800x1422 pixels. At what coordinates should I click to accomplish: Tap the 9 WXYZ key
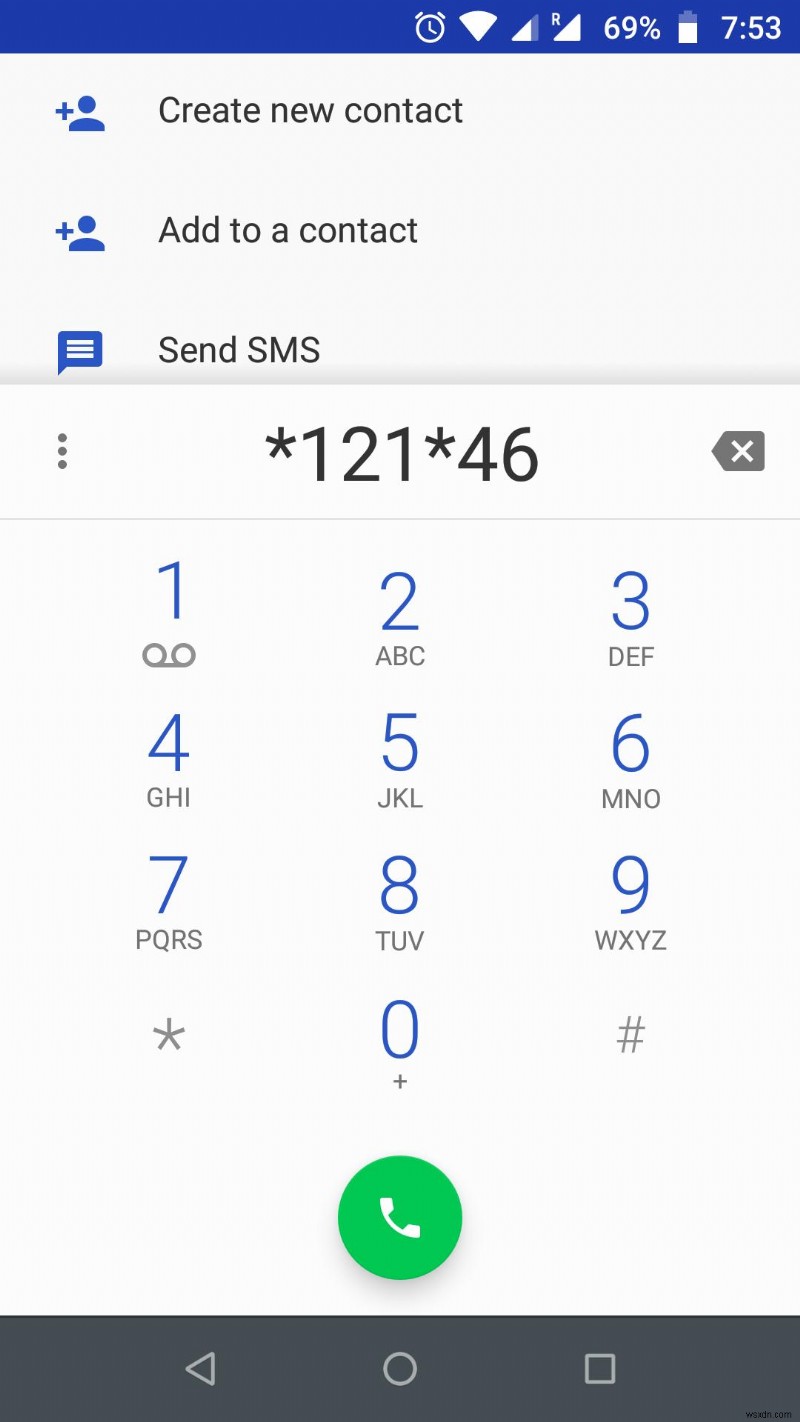coord(631,899)
